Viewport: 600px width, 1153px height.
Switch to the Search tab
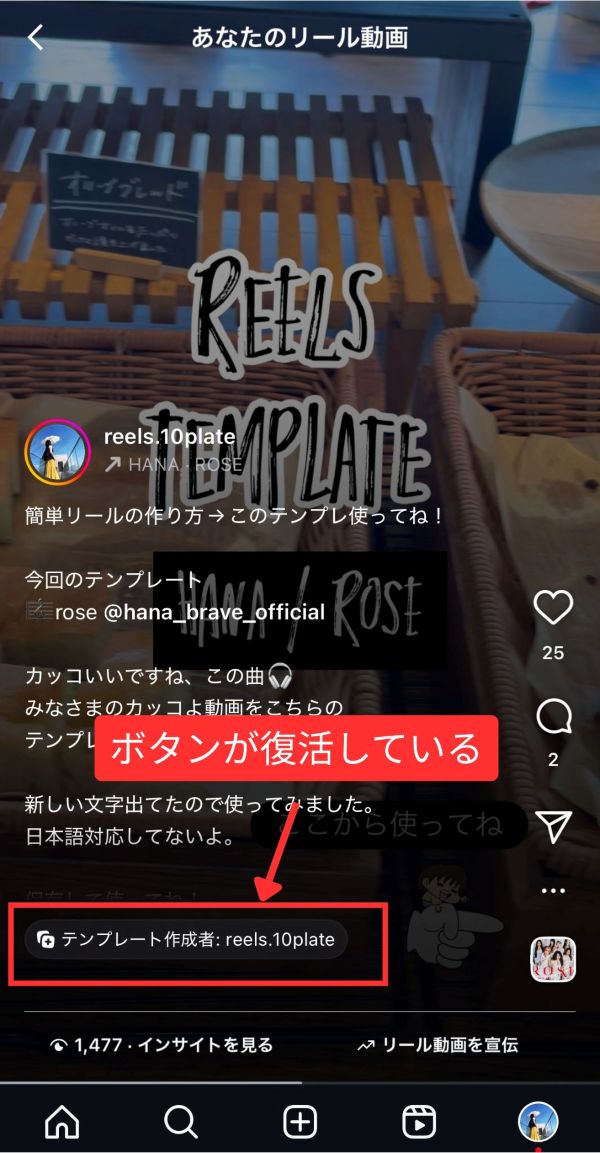click(x=181, y=1122)
